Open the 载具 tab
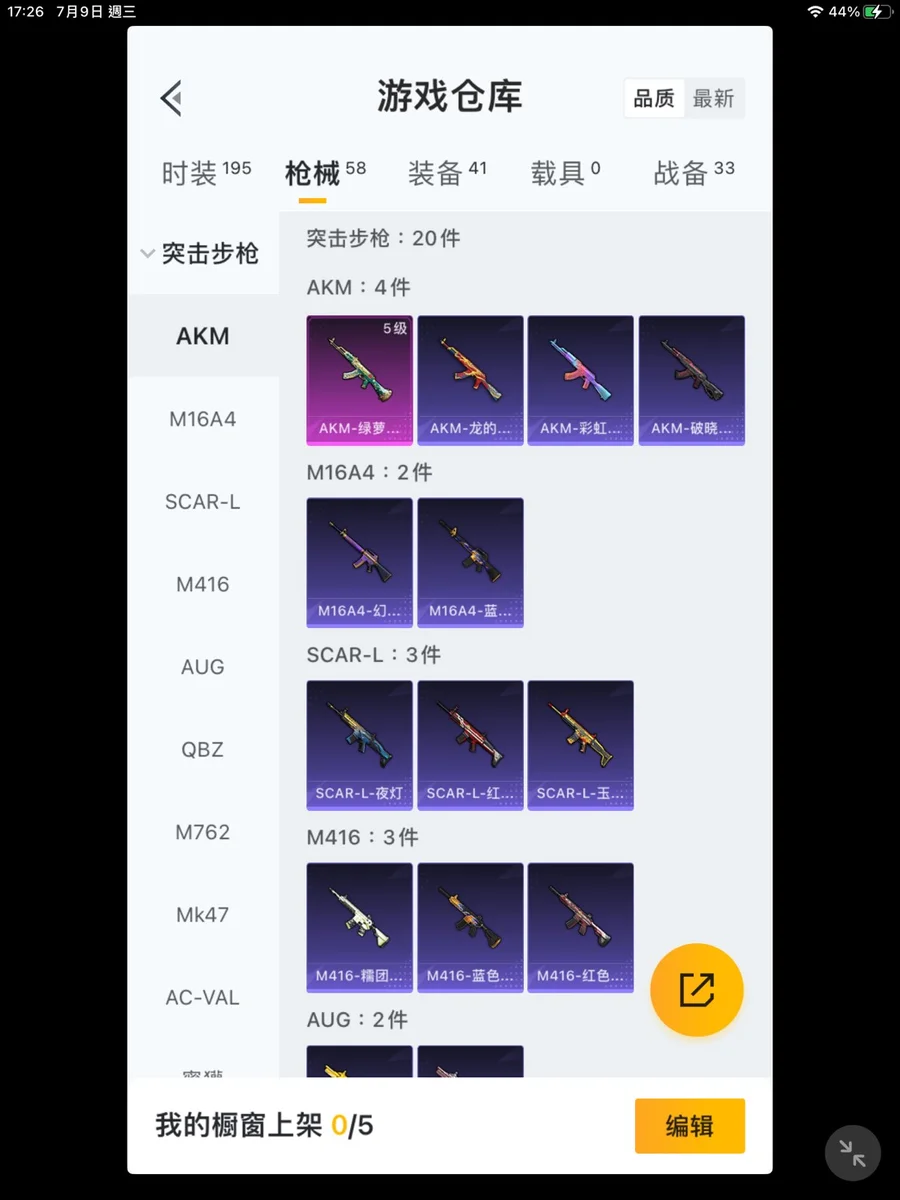Screen dimensions: 900x1200 pyautogui.click(x=565, y=173)
